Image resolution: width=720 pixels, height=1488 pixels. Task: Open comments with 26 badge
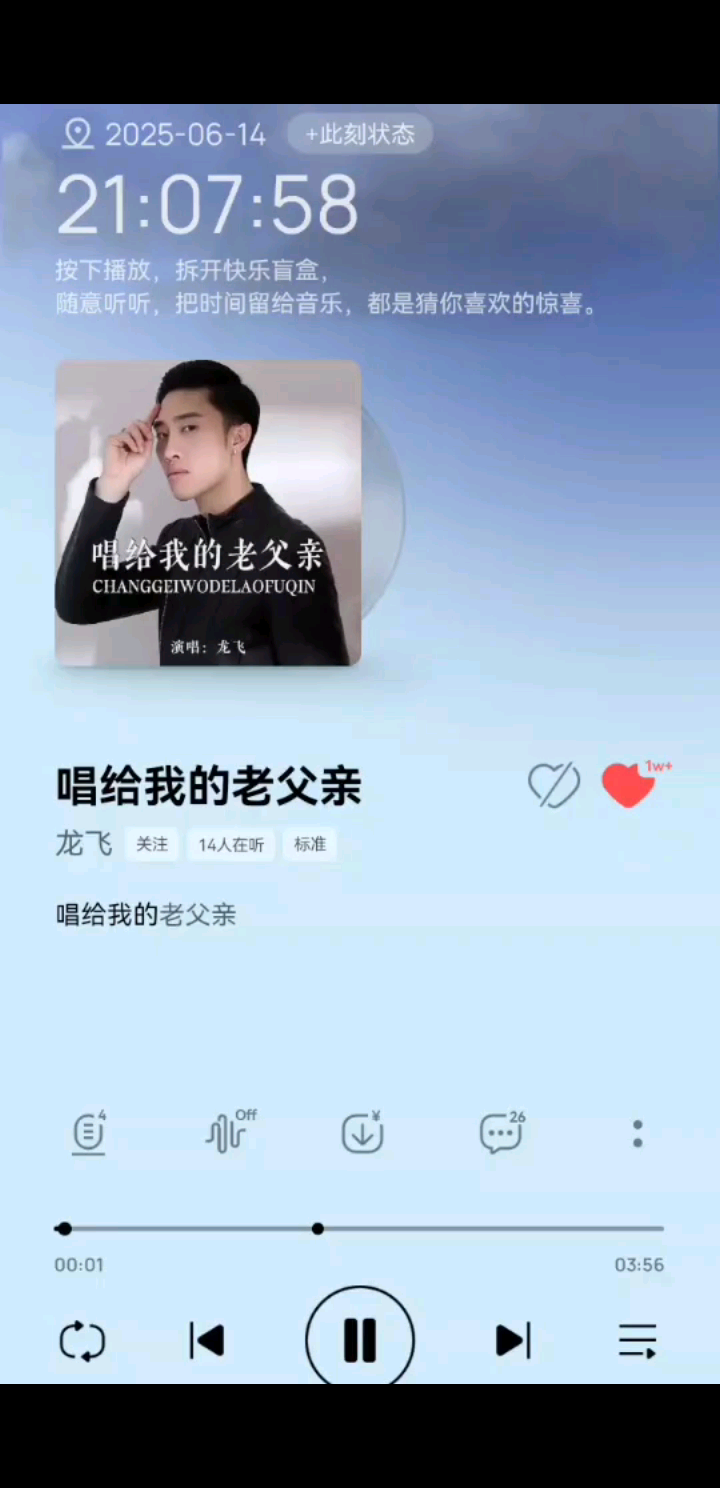500,1134
